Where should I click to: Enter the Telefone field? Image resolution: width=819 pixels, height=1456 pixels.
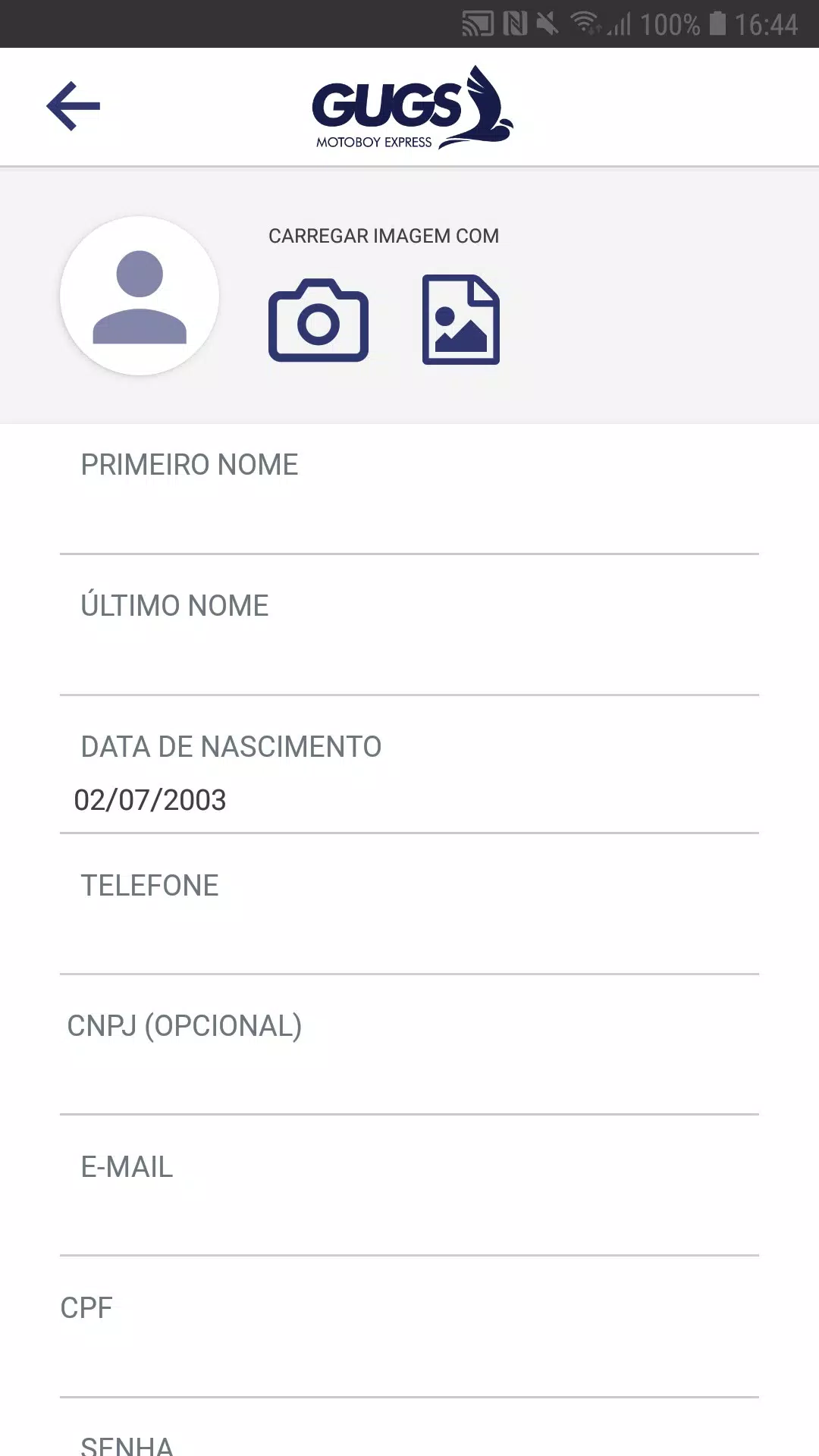coord(409,911)
